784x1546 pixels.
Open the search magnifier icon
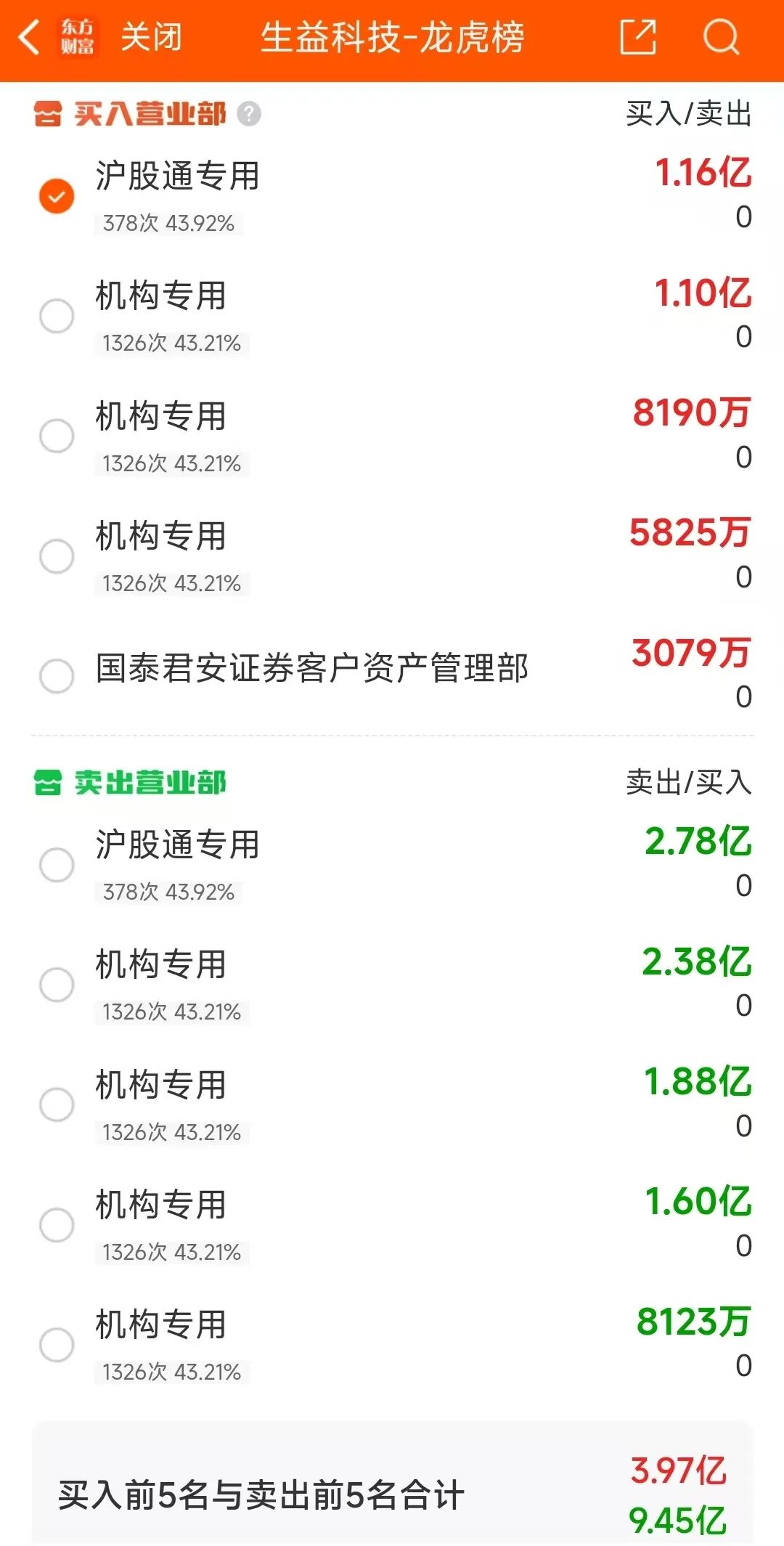(x=721, y=37)
